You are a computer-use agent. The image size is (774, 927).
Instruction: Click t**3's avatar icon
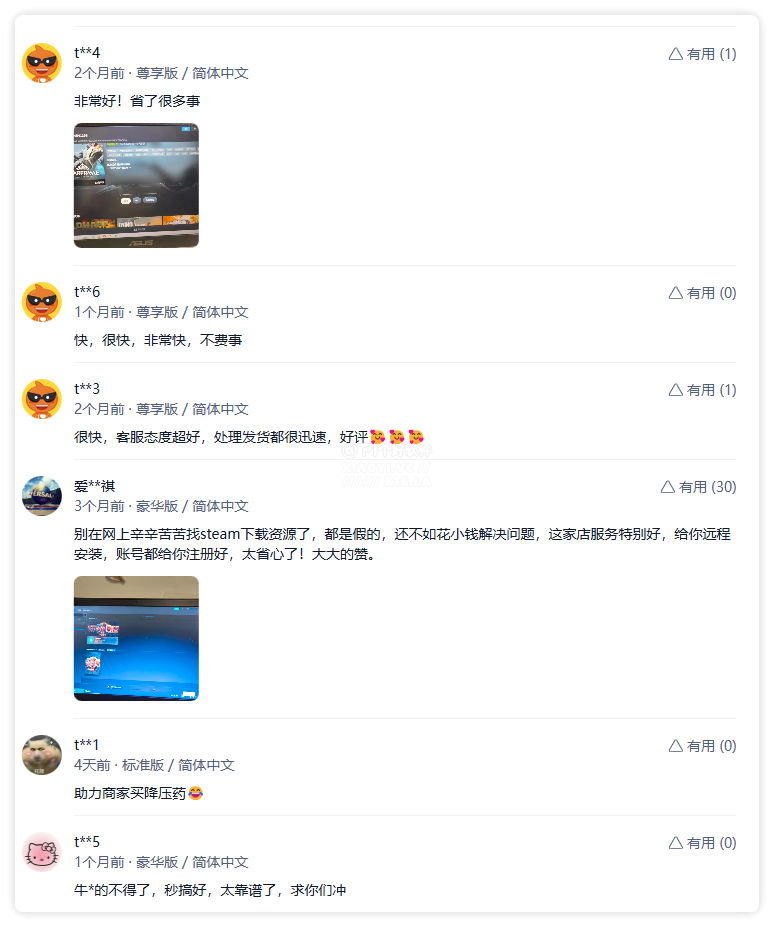pos(42,398)
